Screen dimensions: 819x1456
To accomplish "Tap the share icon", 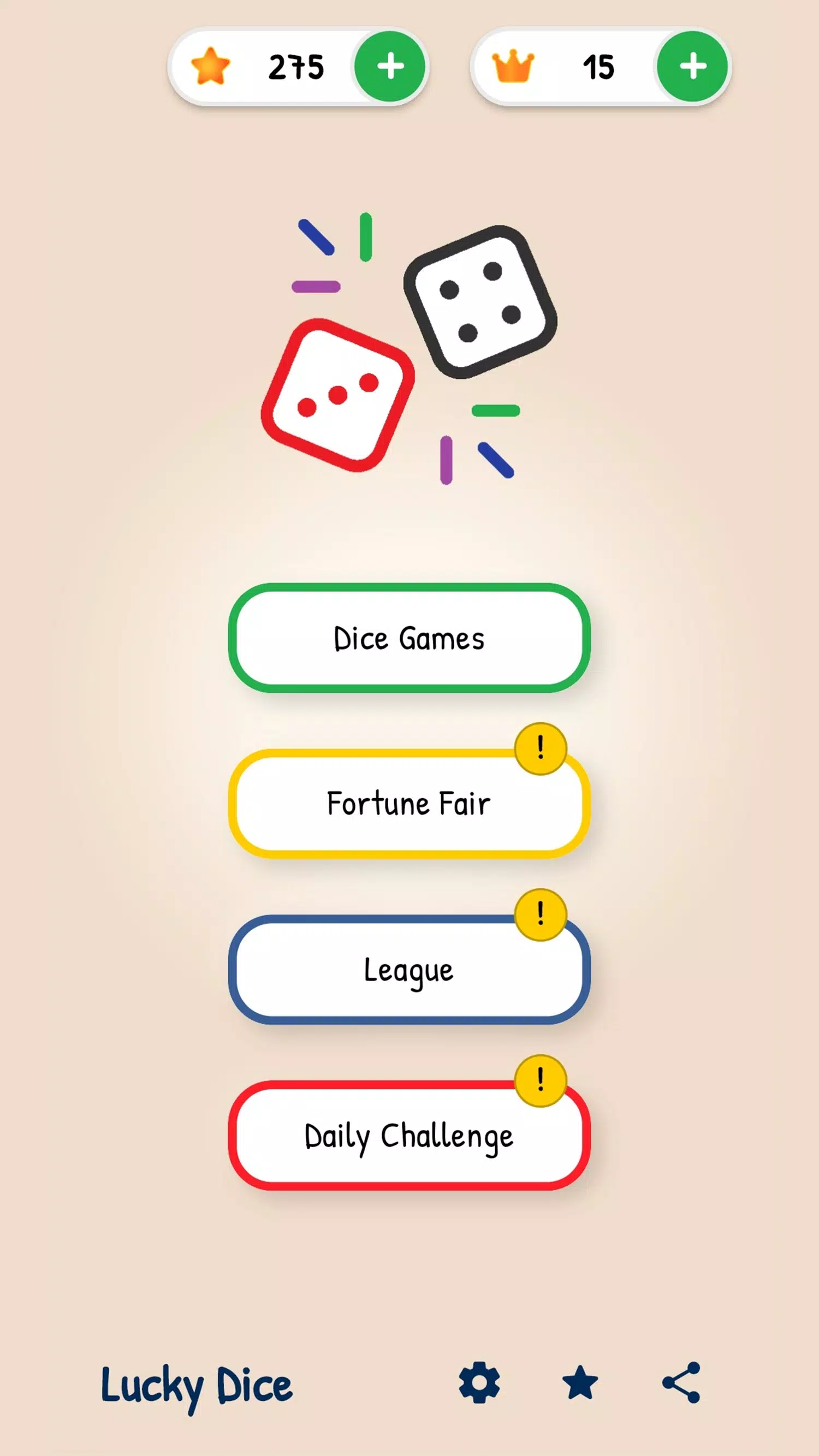I will [680, 1382].
